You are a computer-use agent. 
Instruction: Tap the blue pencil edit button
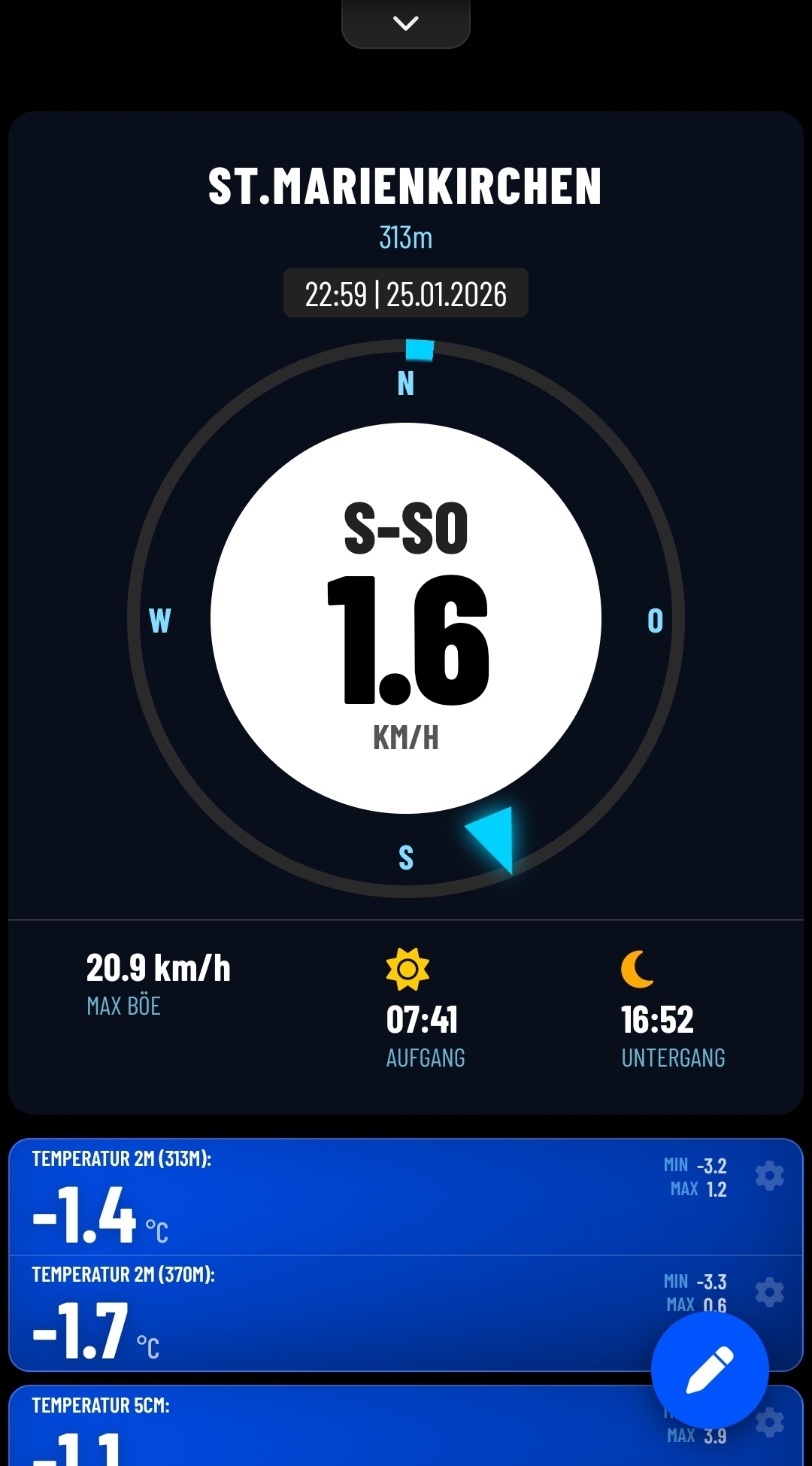[x=710, y=1370]
